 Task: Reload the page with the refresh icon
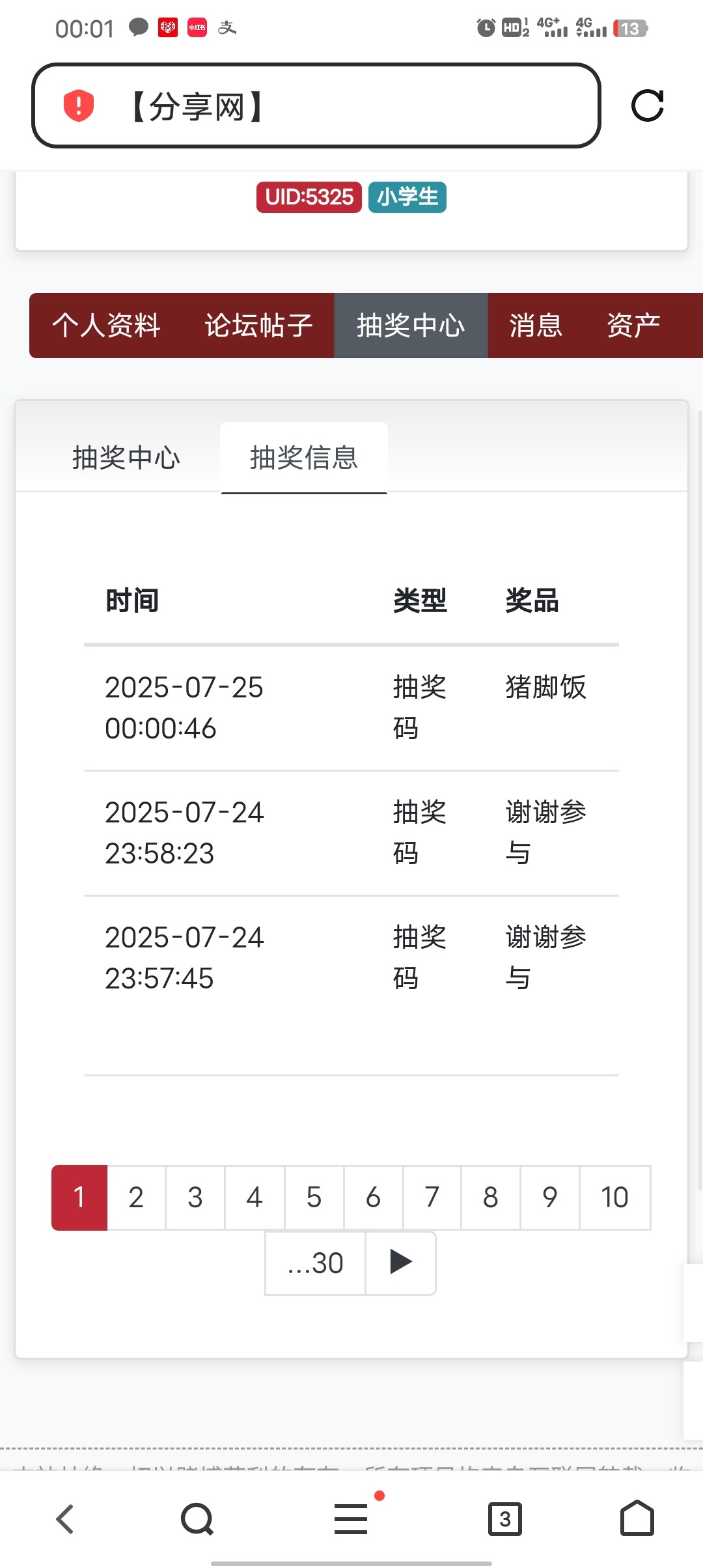647,105
